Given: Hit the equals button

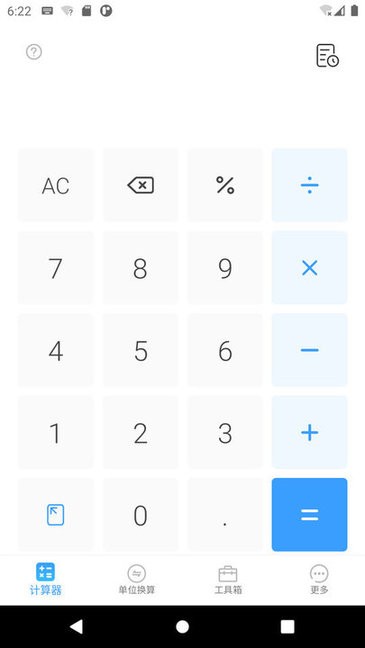Looking at the screenshot, I should (310, 515).
